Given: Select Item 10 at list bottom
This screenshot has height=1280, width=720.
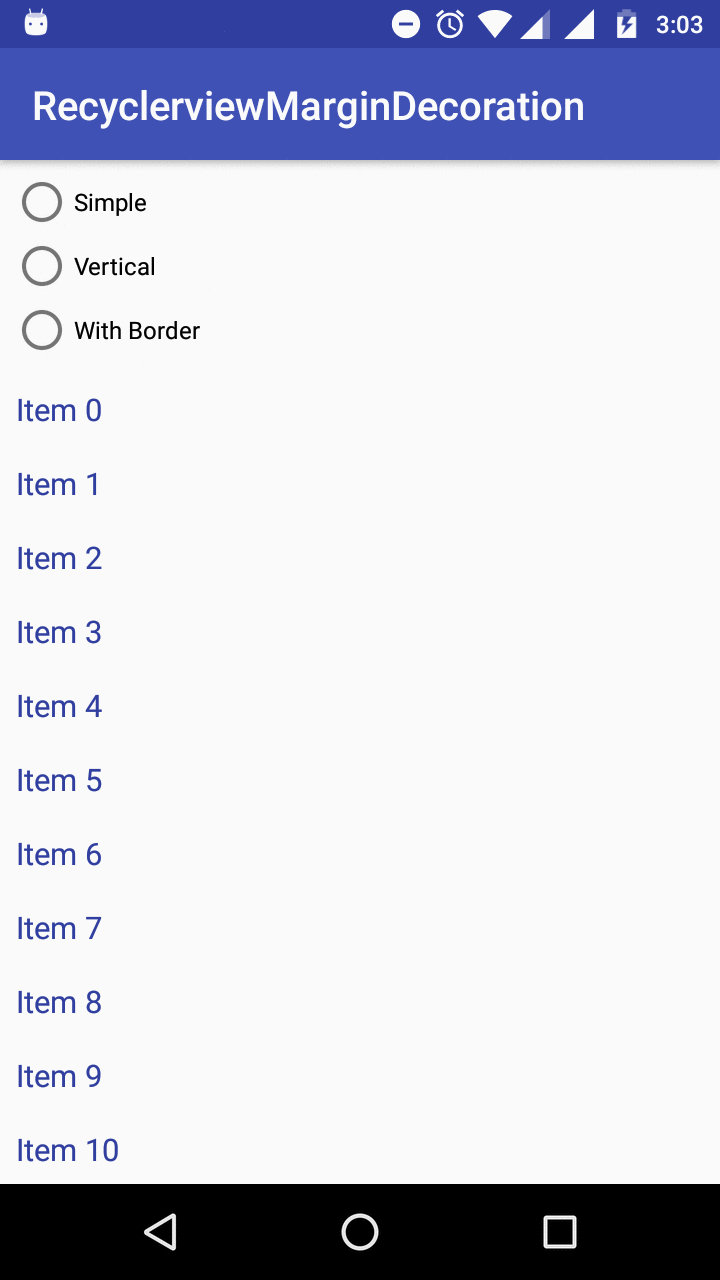Looking at the screenshot, I should pos(67,1150).
